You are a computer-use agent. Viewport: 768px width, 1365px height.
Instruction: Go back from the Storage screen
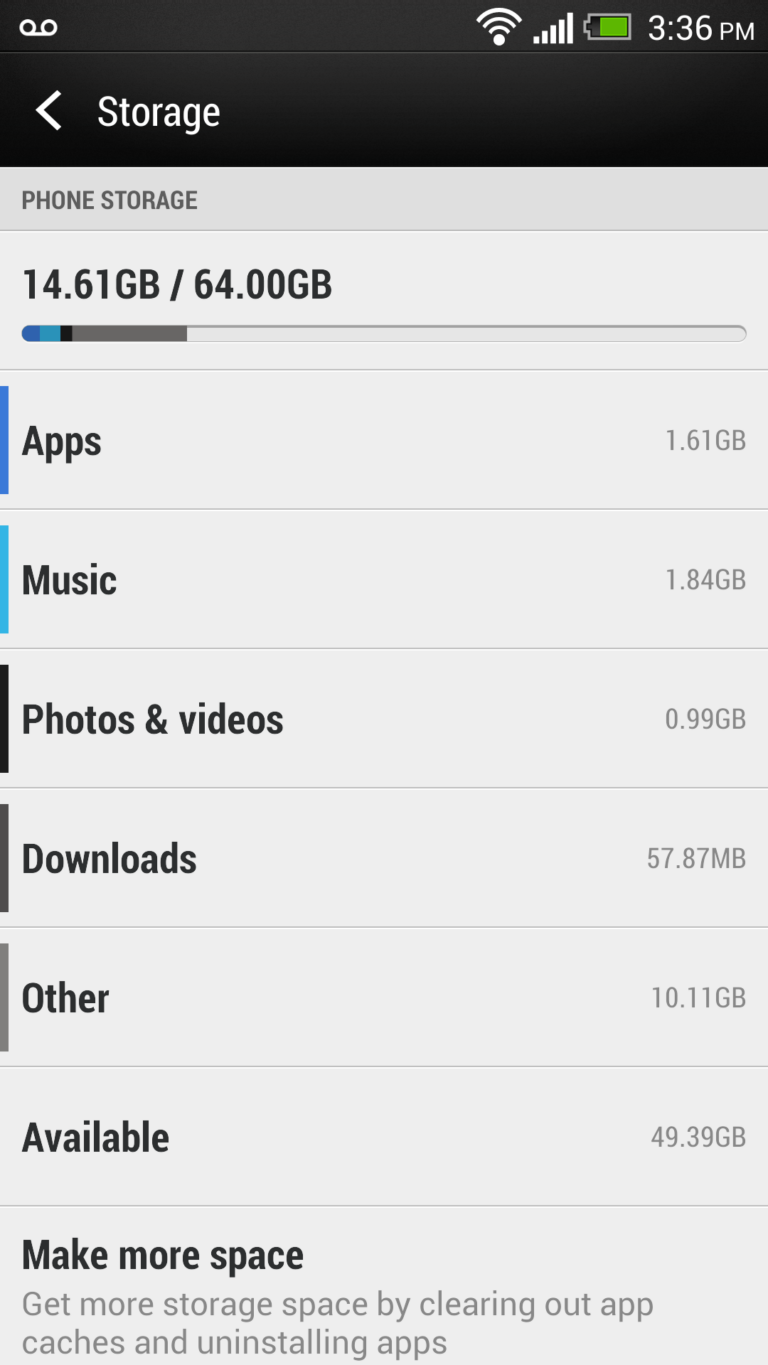click(x=48, y=111)
